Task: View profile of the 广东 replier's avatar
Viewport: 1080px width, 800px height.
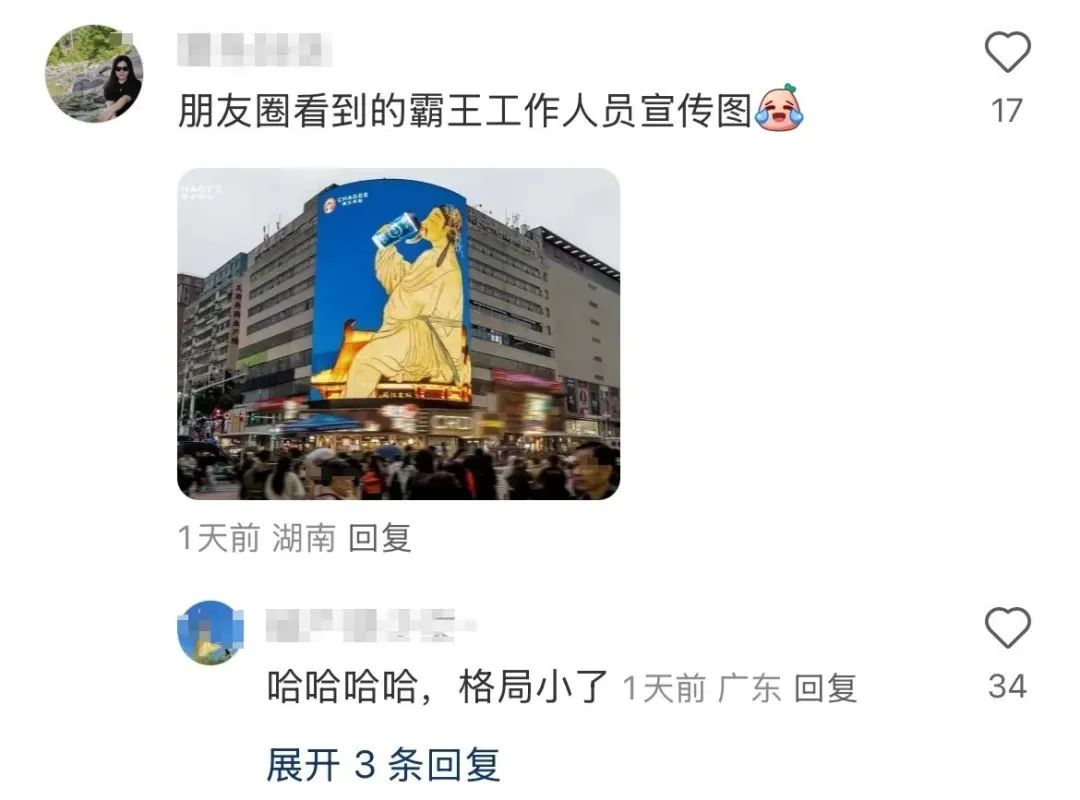Action: click(210, 633)
